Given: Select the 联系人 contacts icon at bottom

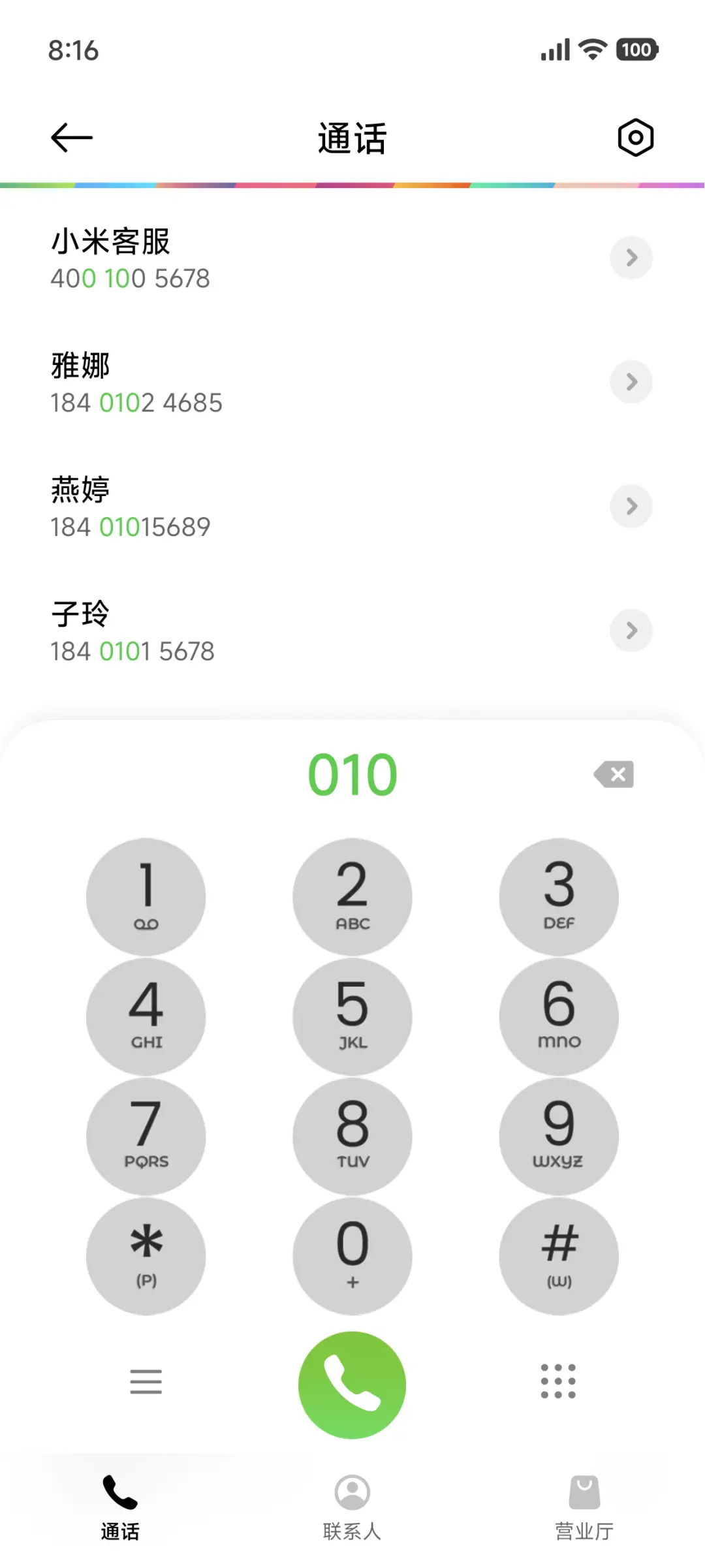Looking at the screenshot, I should pos(352,1493).
